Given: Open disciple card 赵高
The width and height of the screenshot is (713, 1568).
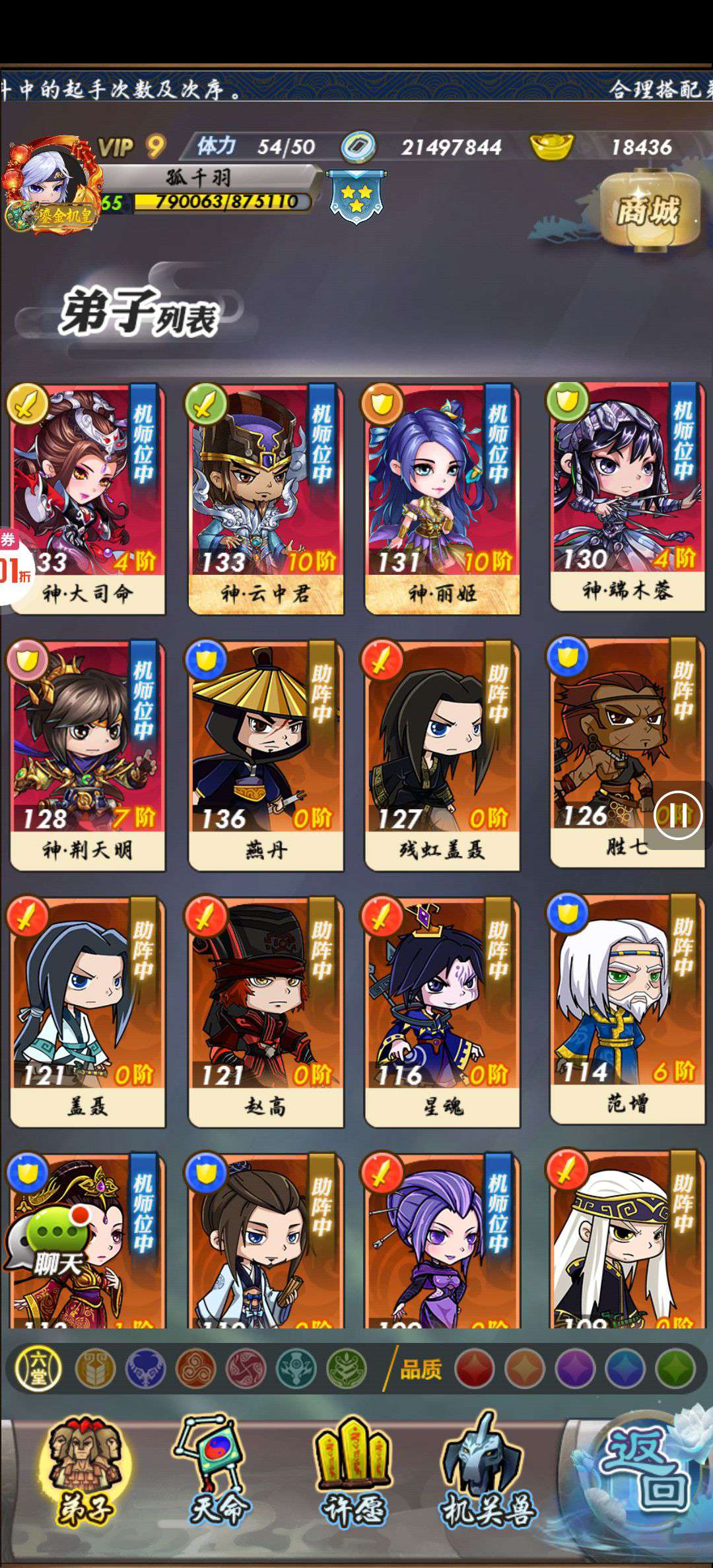Looking at the screenshot, I should click(265, 1010).
